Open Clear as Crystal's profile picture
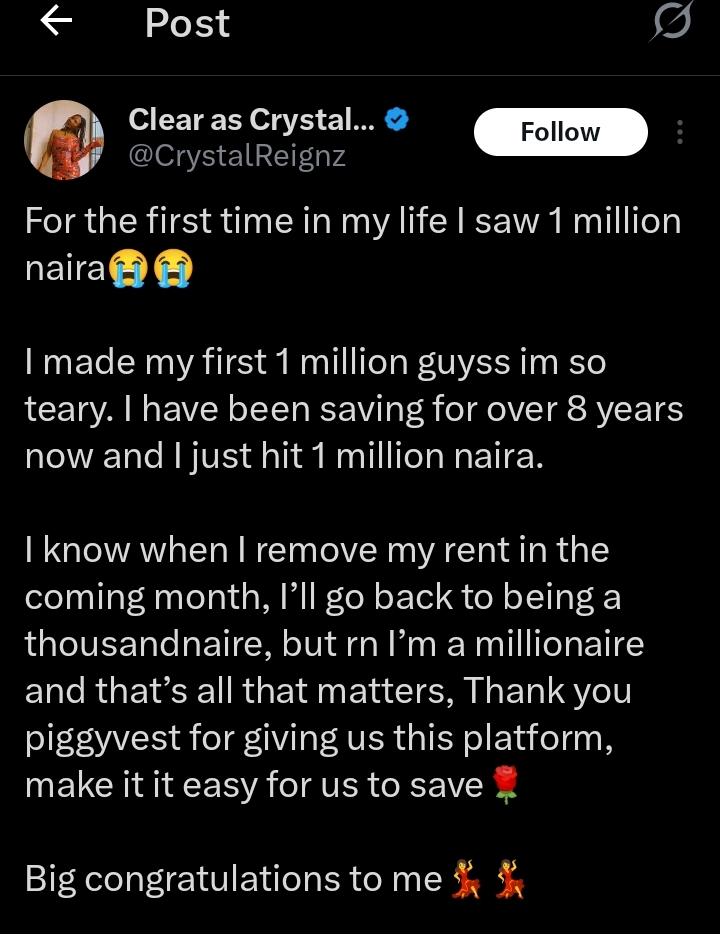 [64, 140]
